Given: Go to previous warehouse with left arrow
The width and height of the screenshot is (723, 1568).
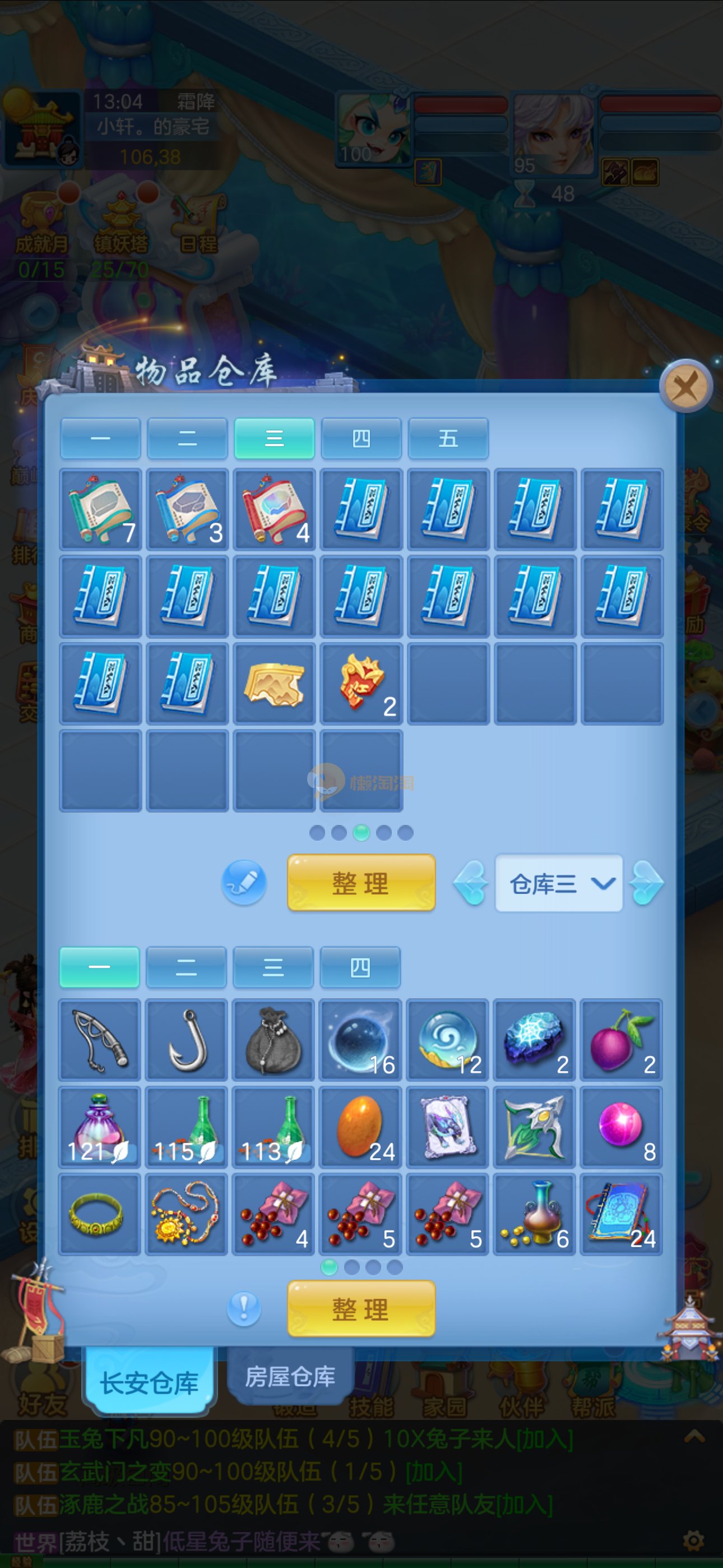Looking at the screenshot, I should click(470, 883).
